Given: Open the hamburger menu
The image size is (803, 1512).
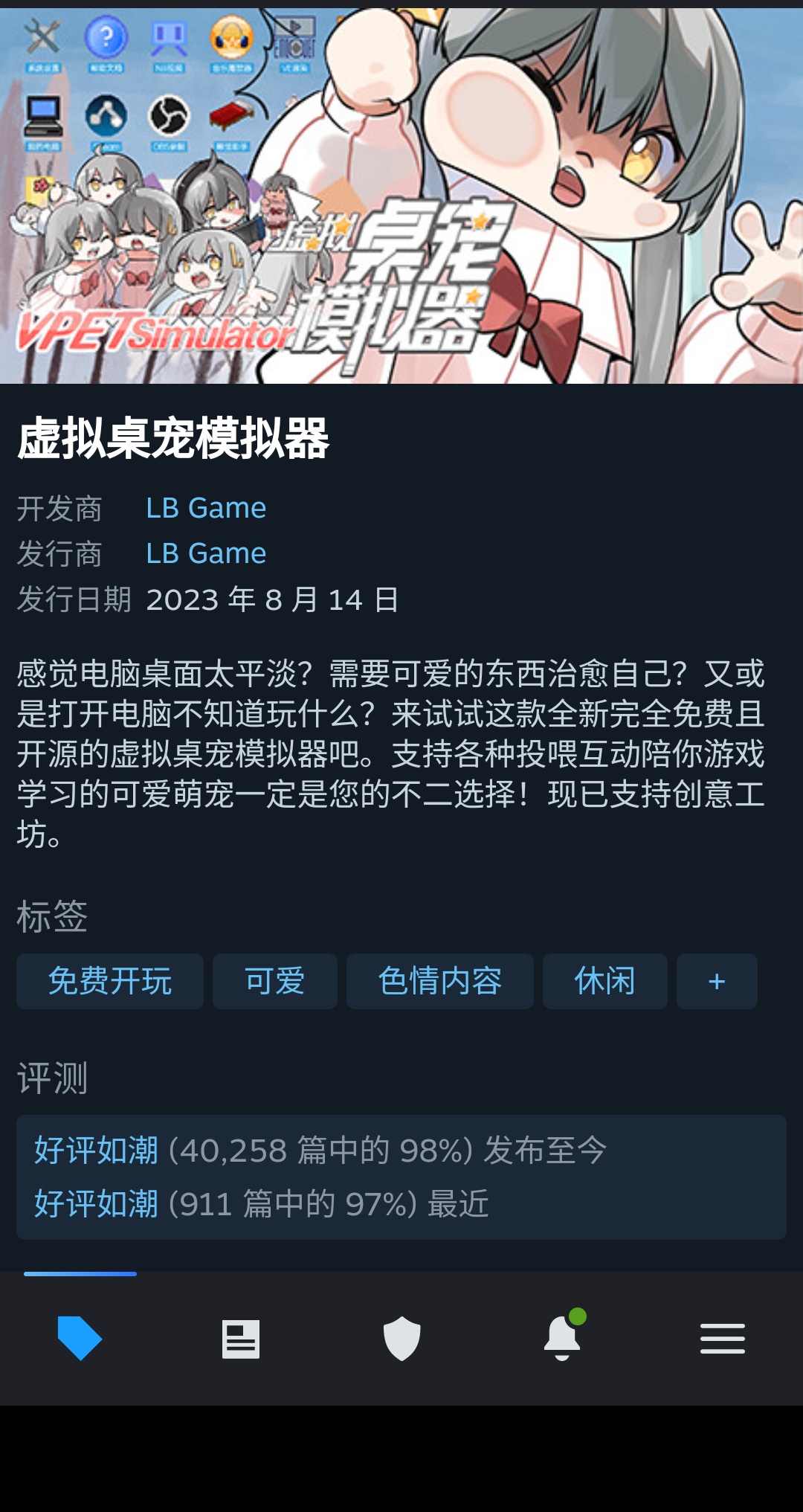Looking at the screenshot, I should [x=722, y=1338].
